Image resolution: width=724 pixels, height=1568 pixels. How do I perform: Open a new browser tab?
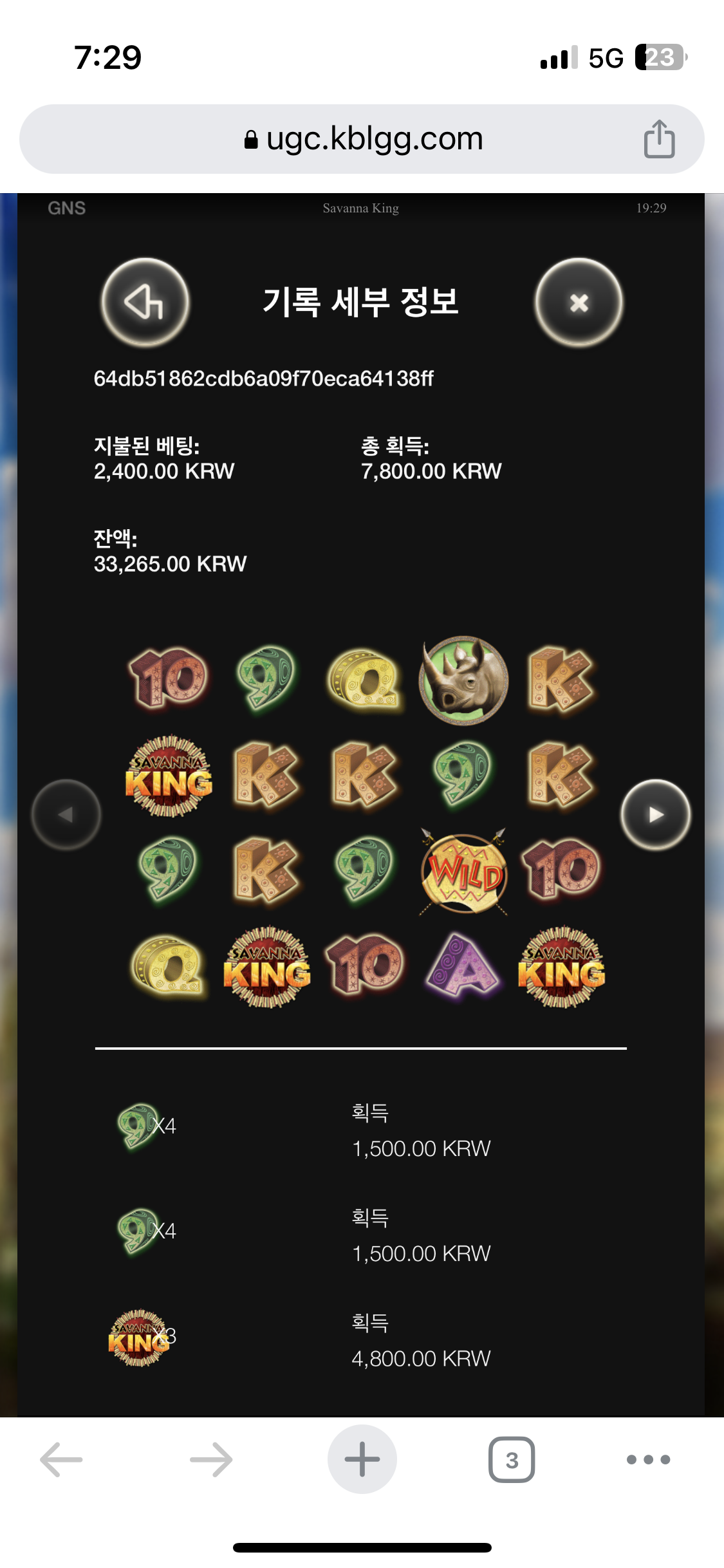coord(362,1459)
